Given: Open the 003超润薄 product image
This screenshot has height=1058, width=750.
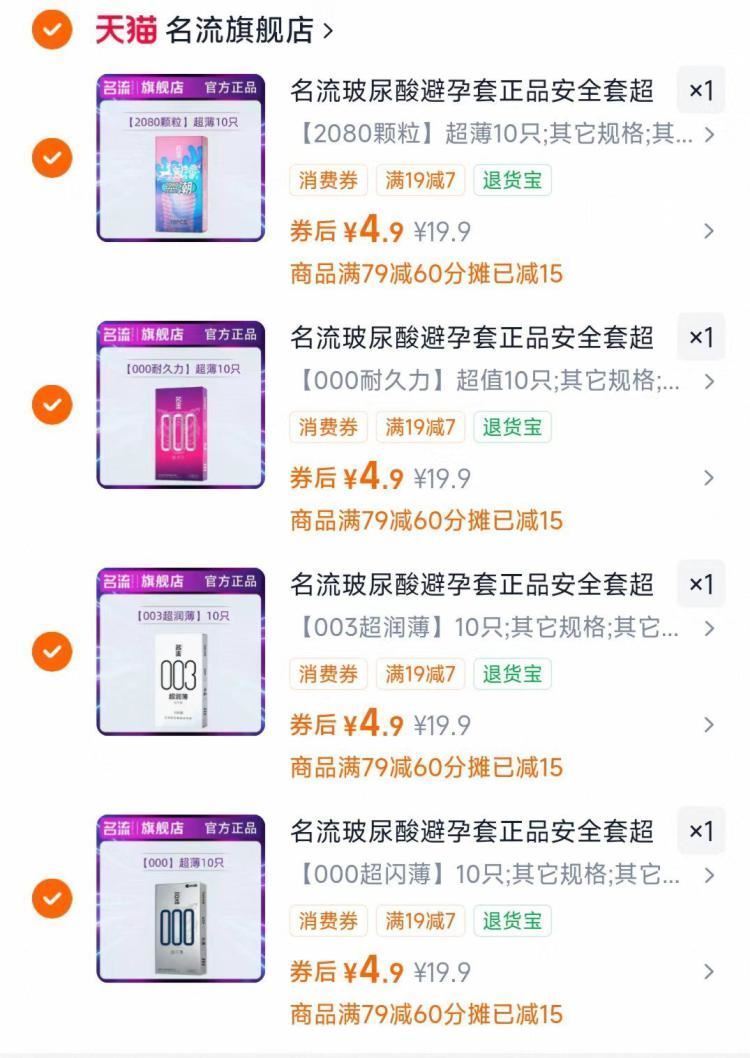Looking at the screenshot, I should click(181, 652).
